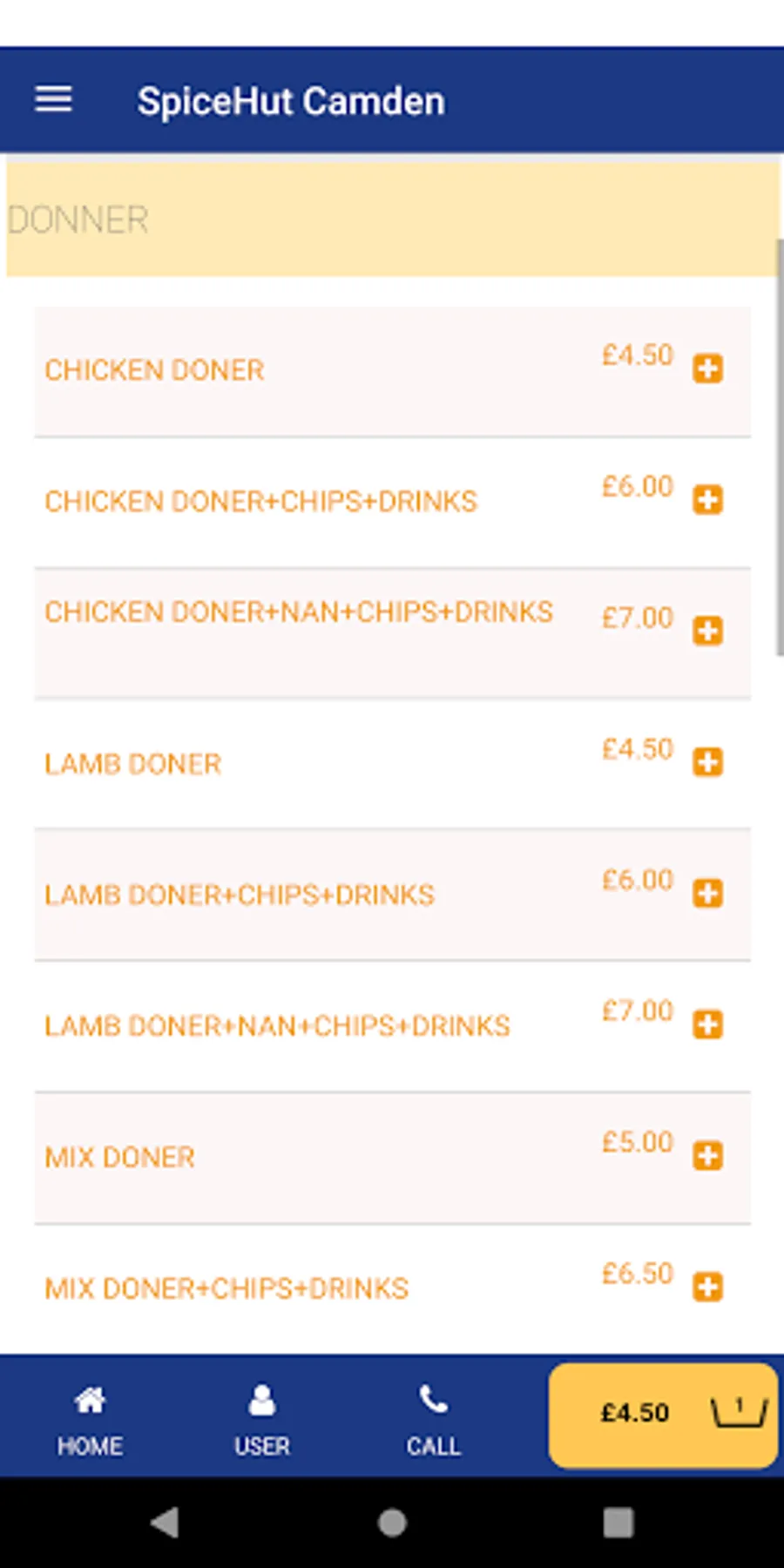
Task: Go to the device home screen
Action: 392,1523
